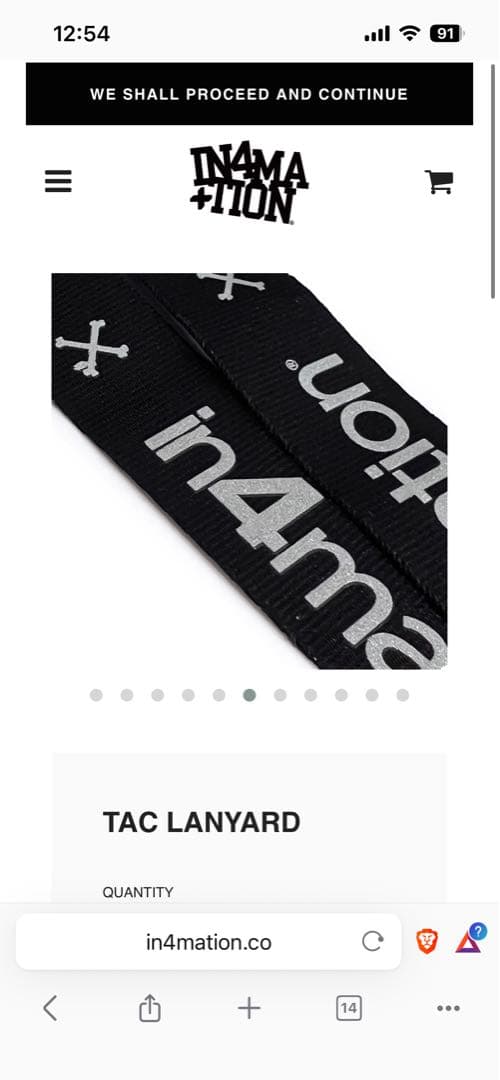The image size is (500, 1080).
Task: Tap the in4mation.co address bar
Action: (x=208, y=942)
